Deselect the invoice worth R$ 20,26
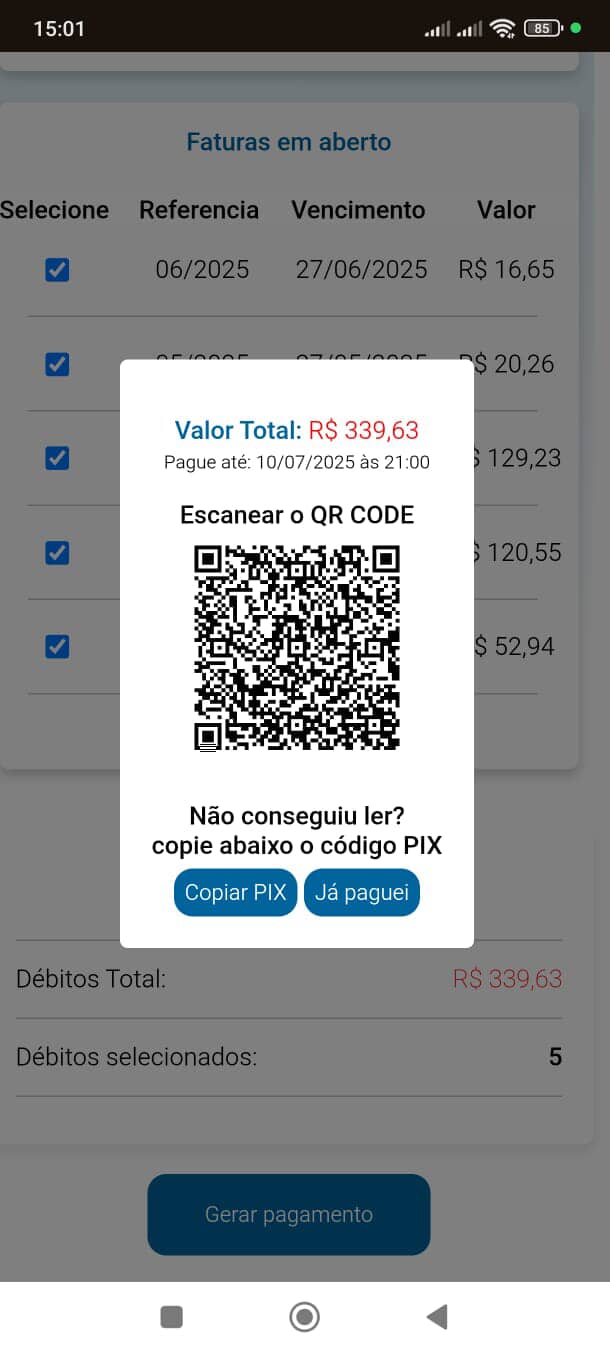The width and height of the screenshot is (610, 1356). (x=57, y=365)
